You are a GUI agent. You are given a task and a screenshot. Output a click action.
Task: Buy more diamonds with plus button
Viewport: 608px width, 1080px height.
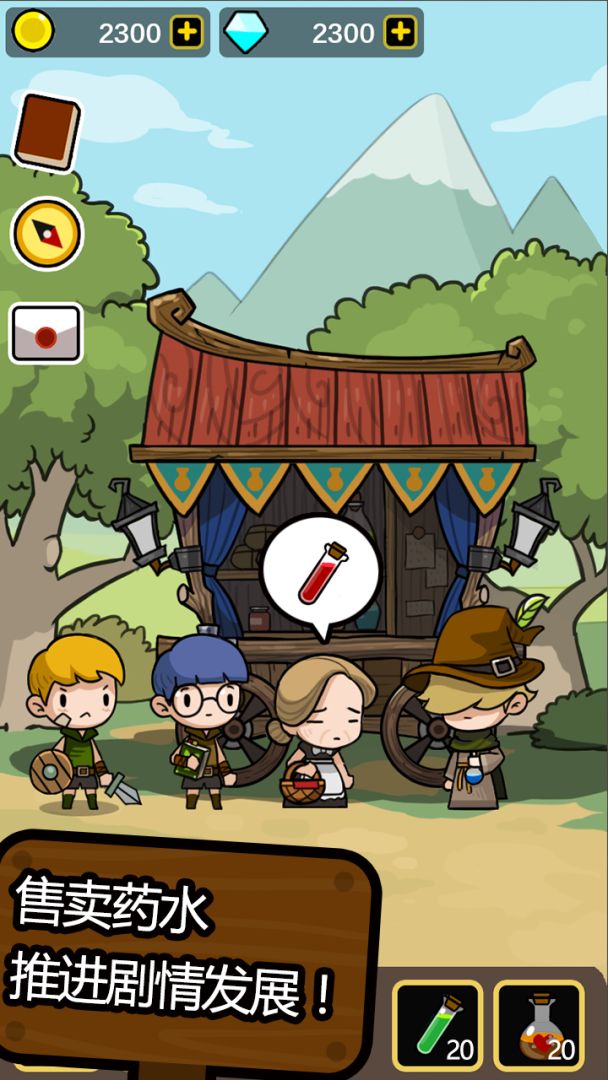pyautogui.click(x=400, y=33)
